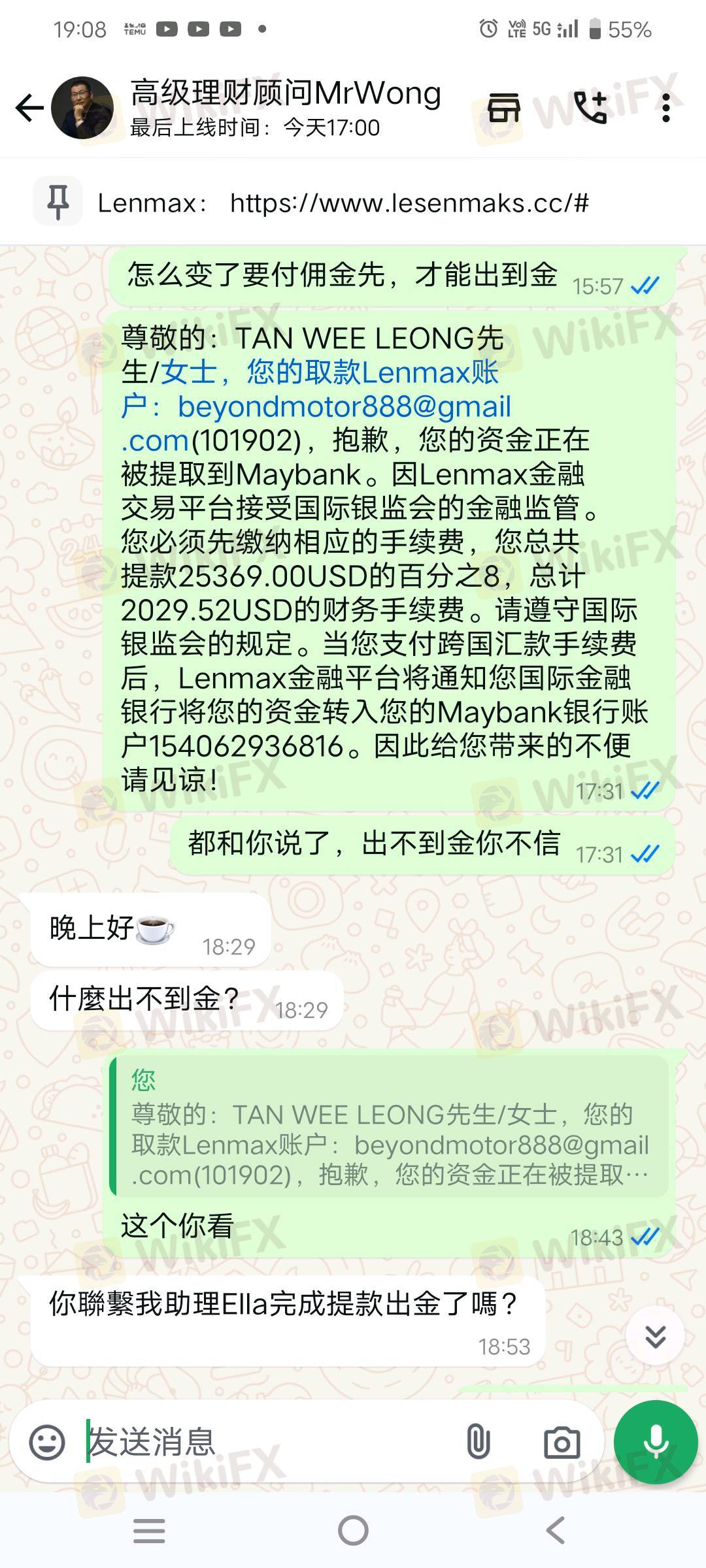
Task: Record a voice message with microphone
Action: coord(656,1443)
